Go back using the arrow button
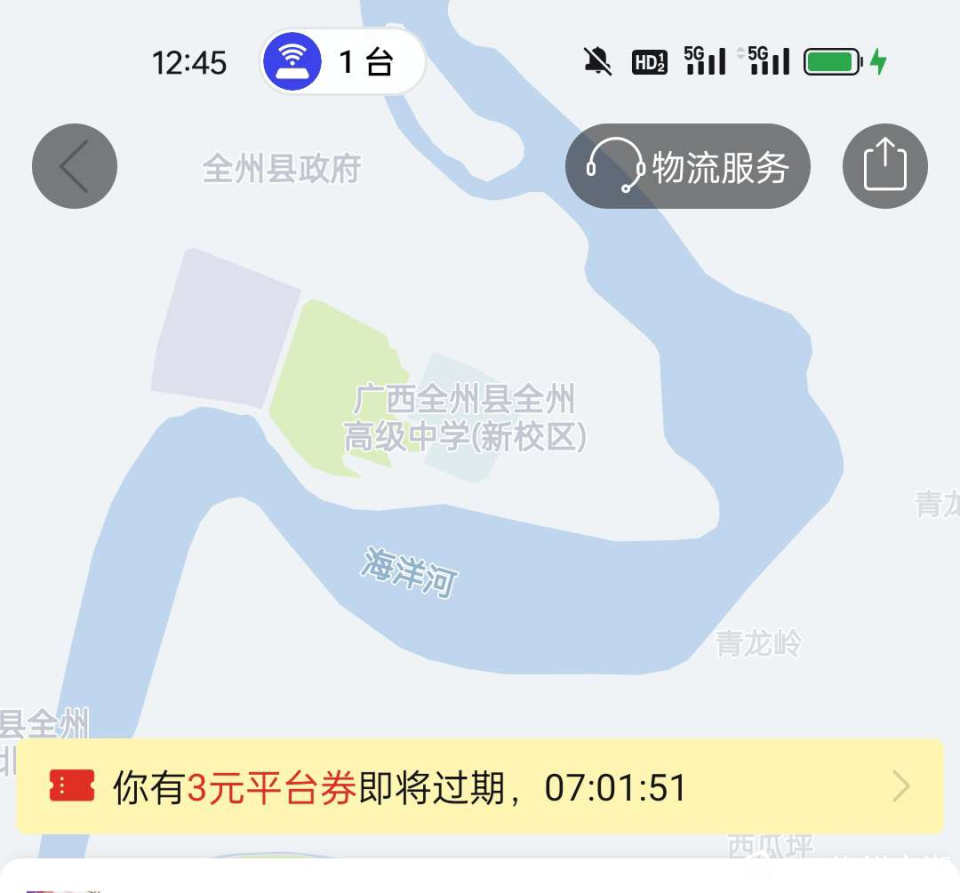Screen dimensions: 960x893 tap(74, 166)
